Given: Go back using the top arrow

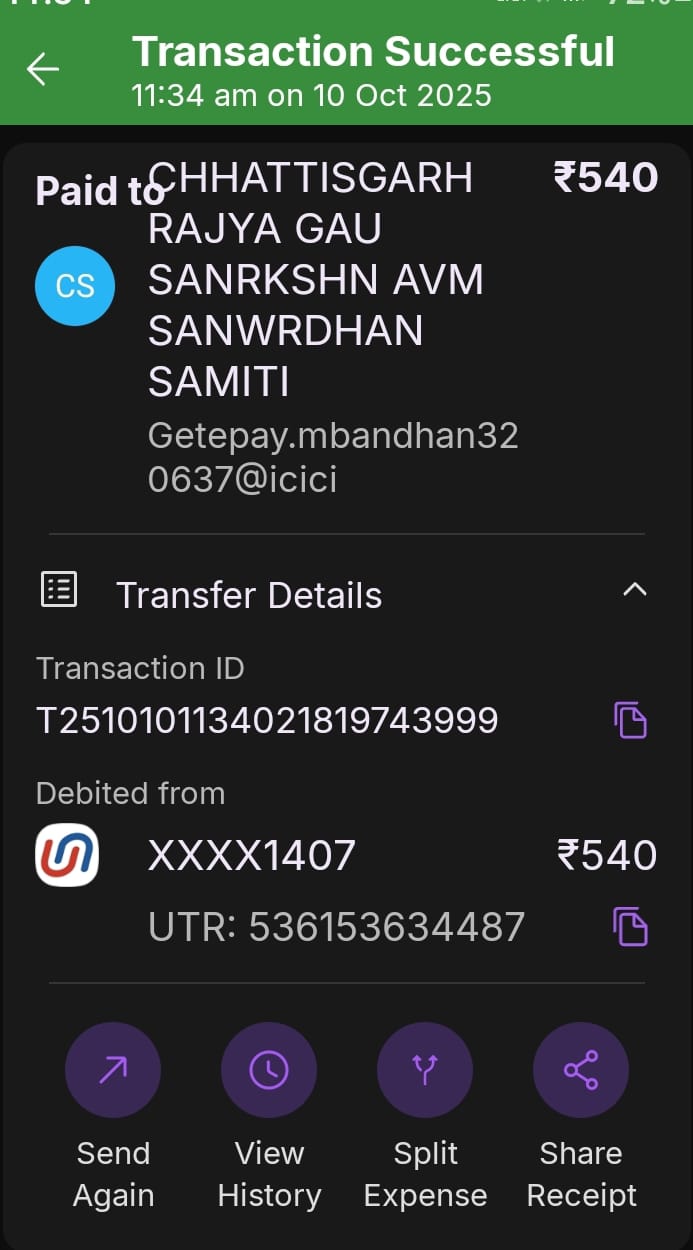Looking at the screenshot, I should 43,69.
